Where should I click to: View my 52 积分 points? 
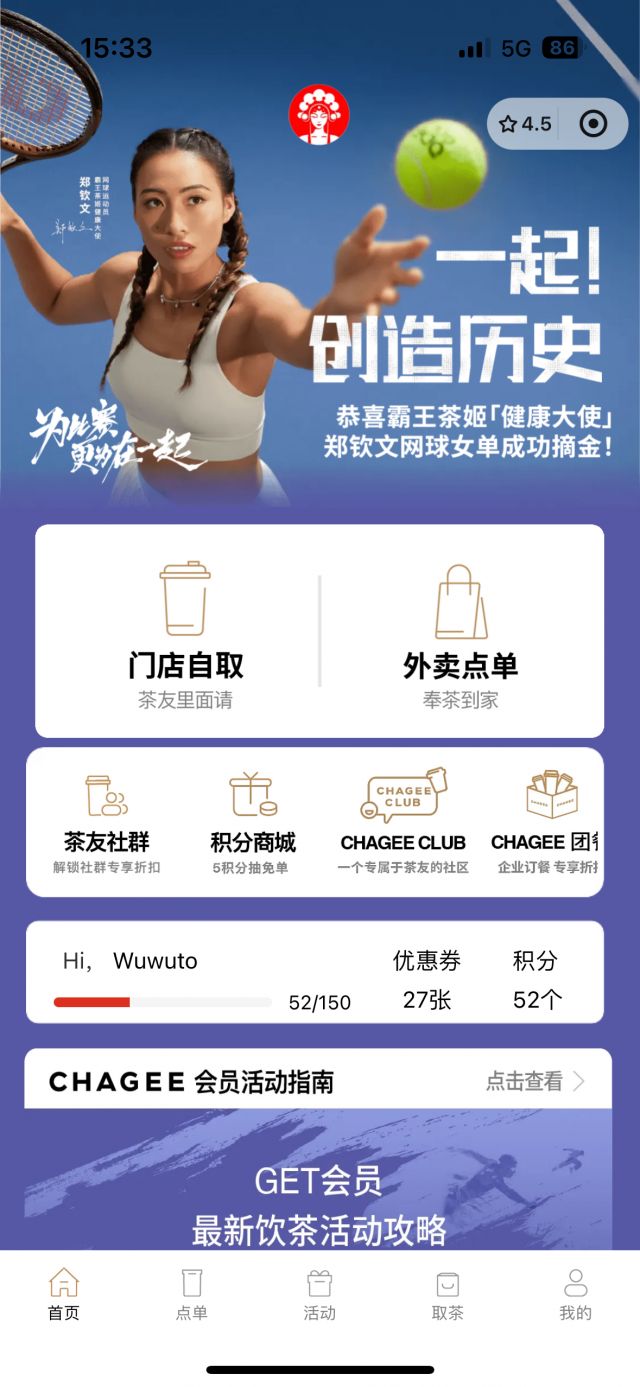click(x=536, y=980)
